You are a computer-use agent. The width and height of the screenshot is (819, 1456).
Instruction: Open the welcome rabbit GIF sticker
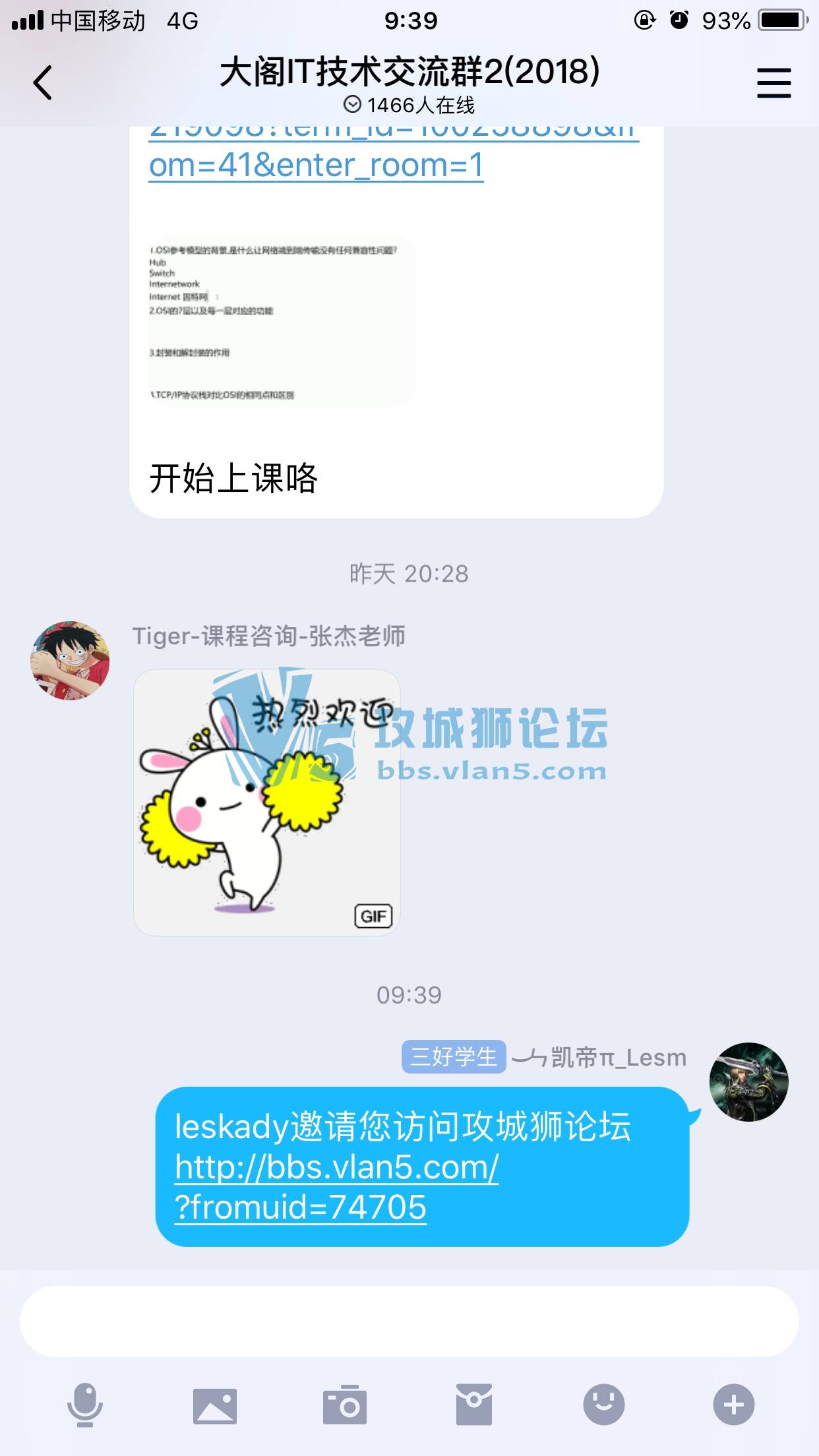(267, 803)
